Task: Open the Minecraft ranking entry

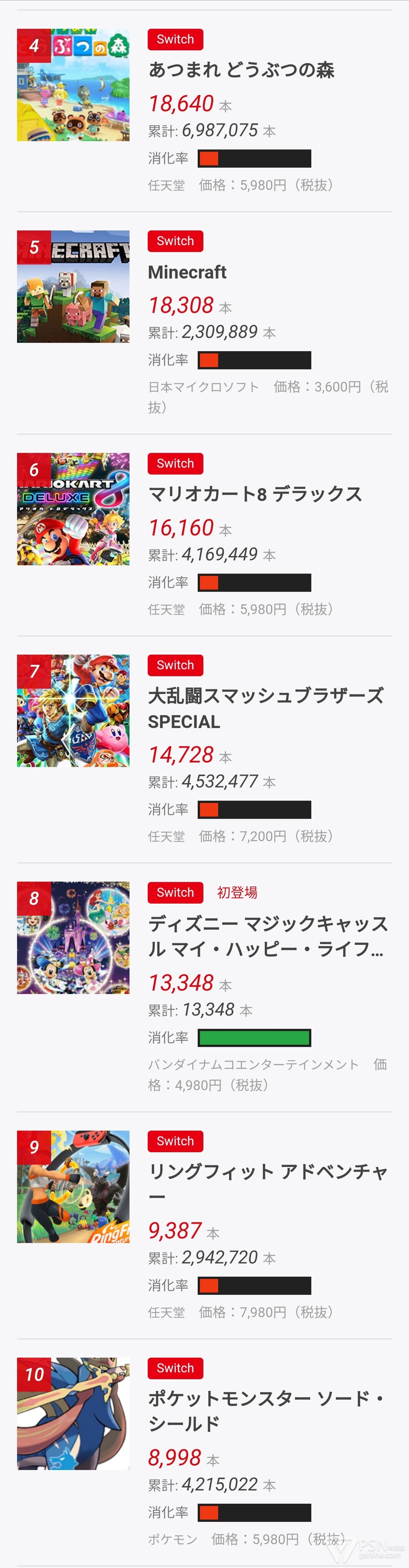Action: click(187, 272)
